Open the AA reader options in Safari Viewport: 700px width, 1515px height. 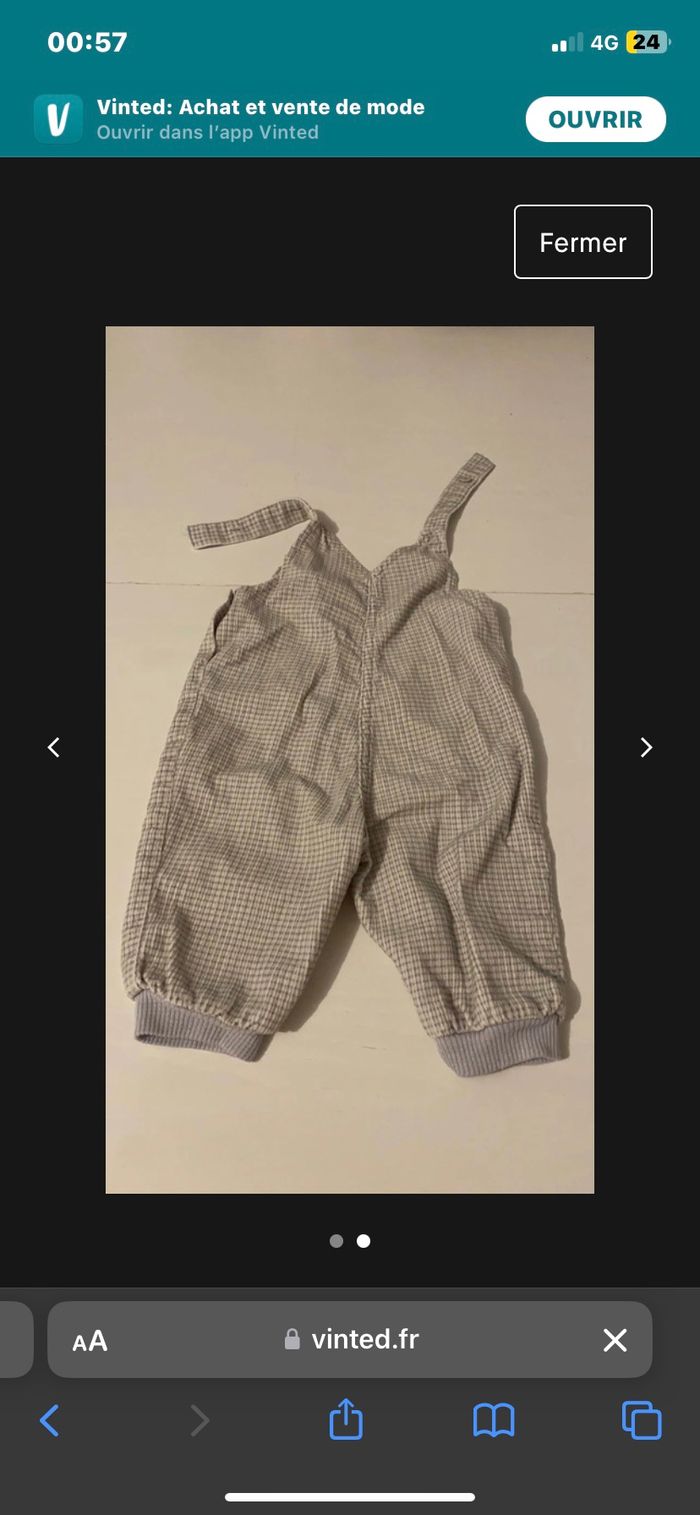point(90,1341)
